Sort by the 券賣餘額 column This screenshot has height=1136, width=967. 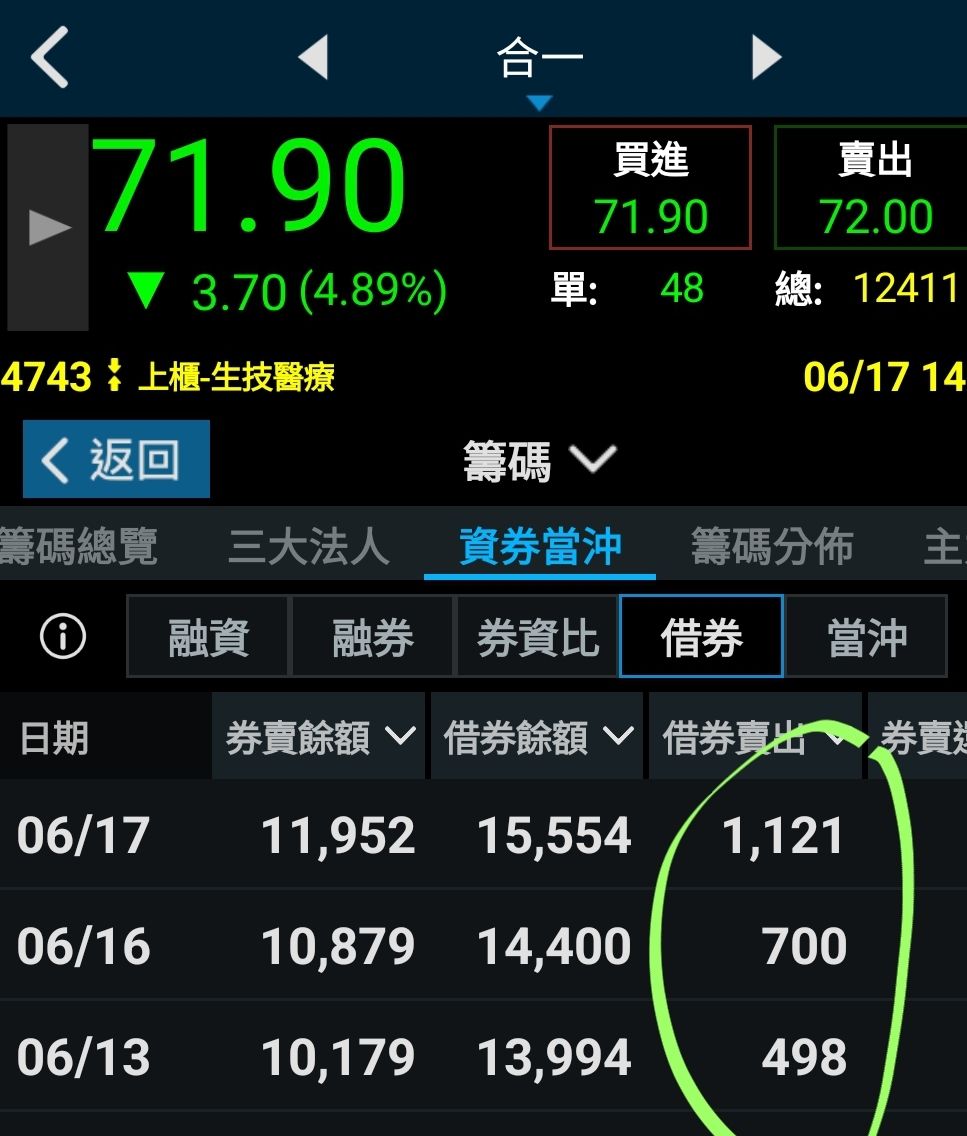[319, 738]
